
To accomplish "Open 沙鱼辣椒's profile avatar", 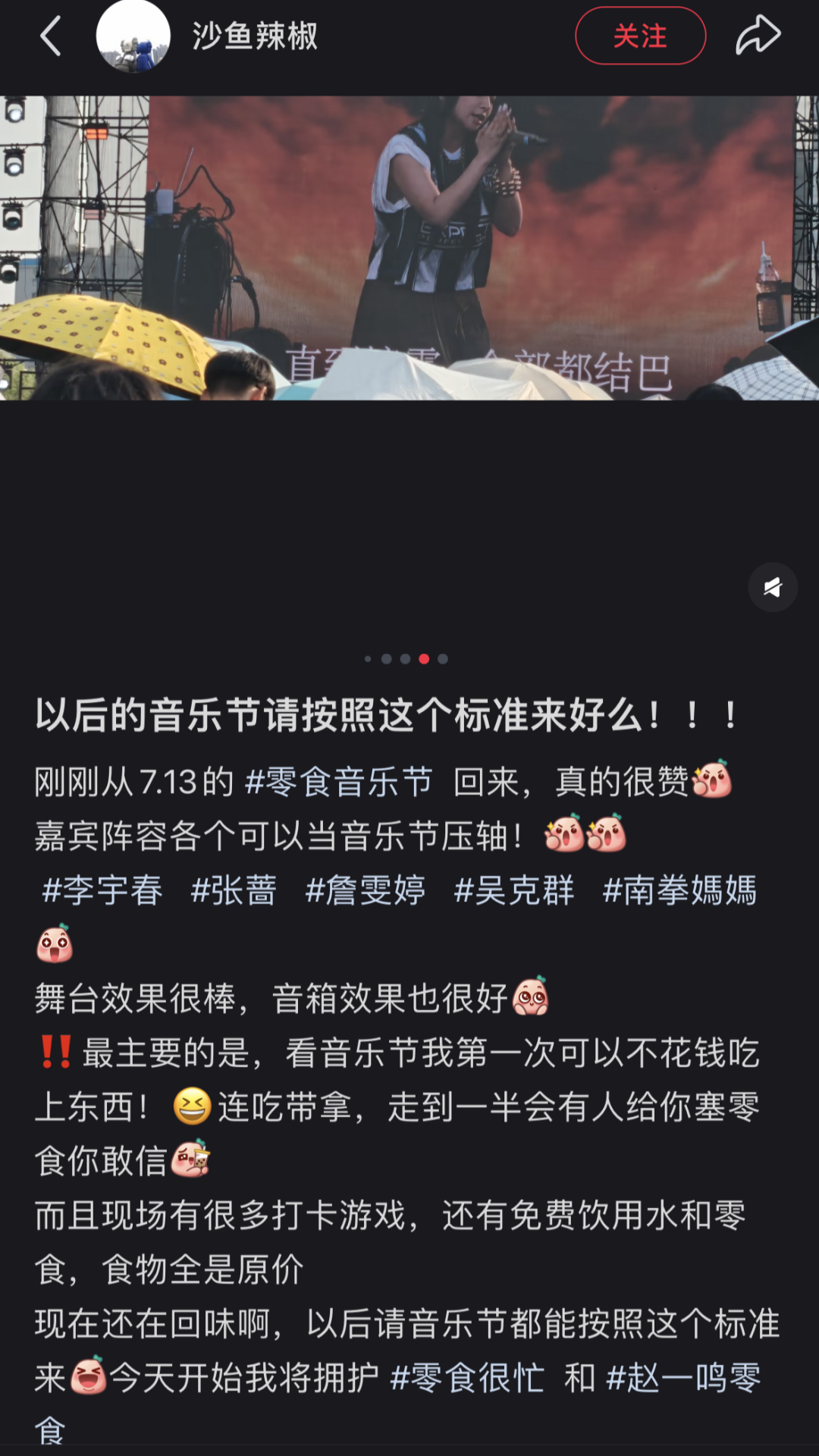I will tap(133, 36).
